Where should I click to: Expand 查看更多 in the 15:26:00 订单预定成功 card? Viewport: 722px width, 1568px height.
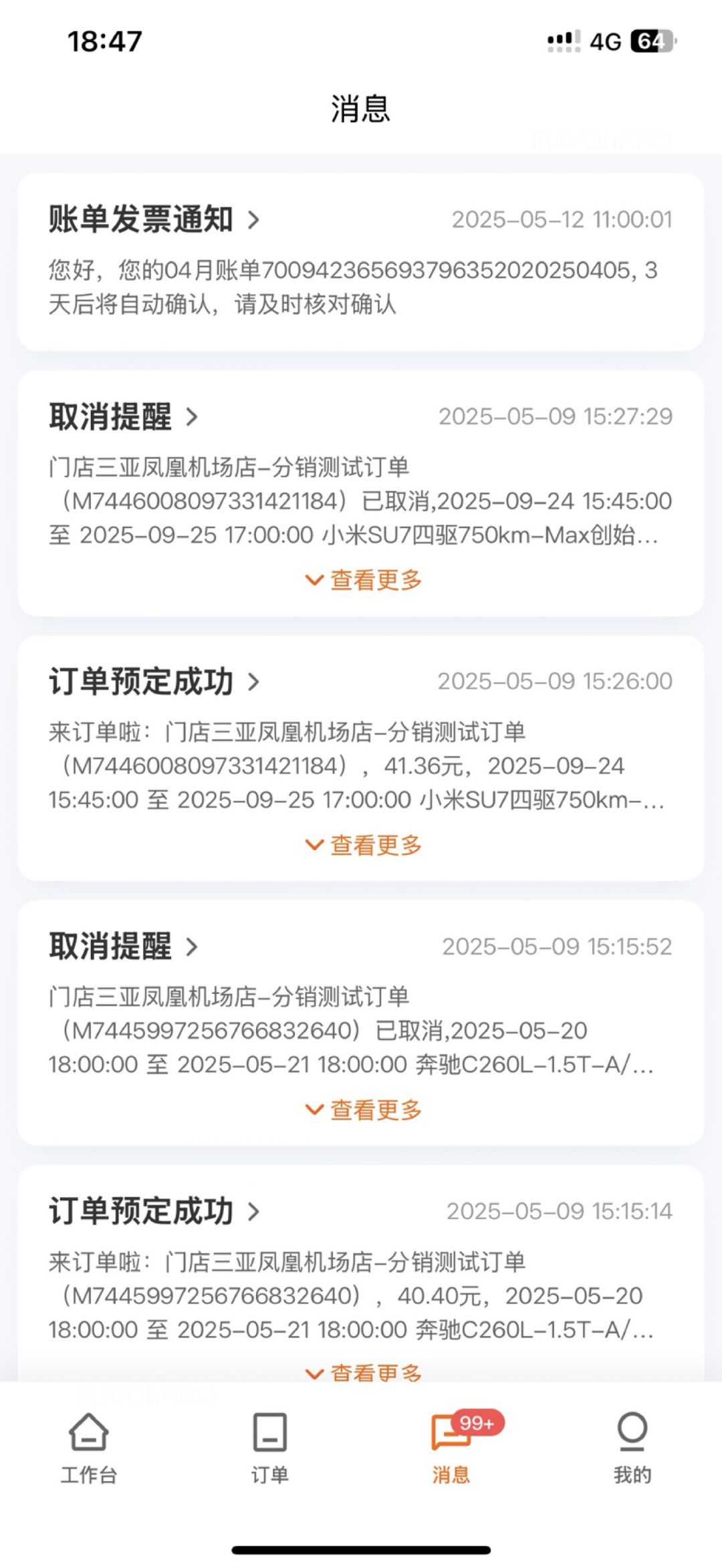point(363,845)
